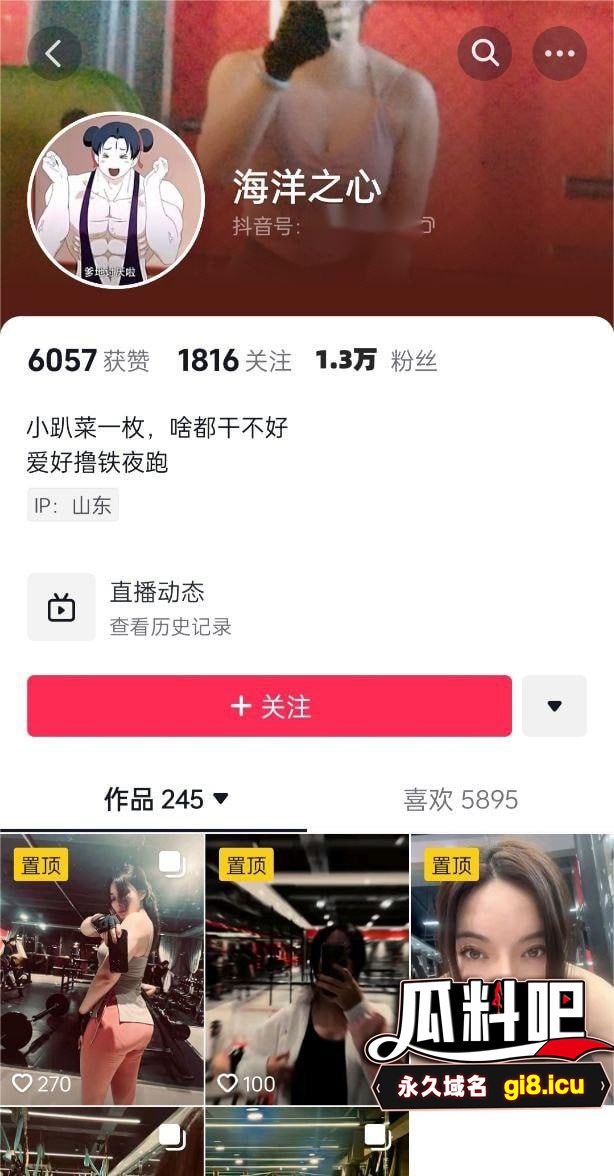
Task: Search within 海洋之心's profile
Action: point(485,54)
